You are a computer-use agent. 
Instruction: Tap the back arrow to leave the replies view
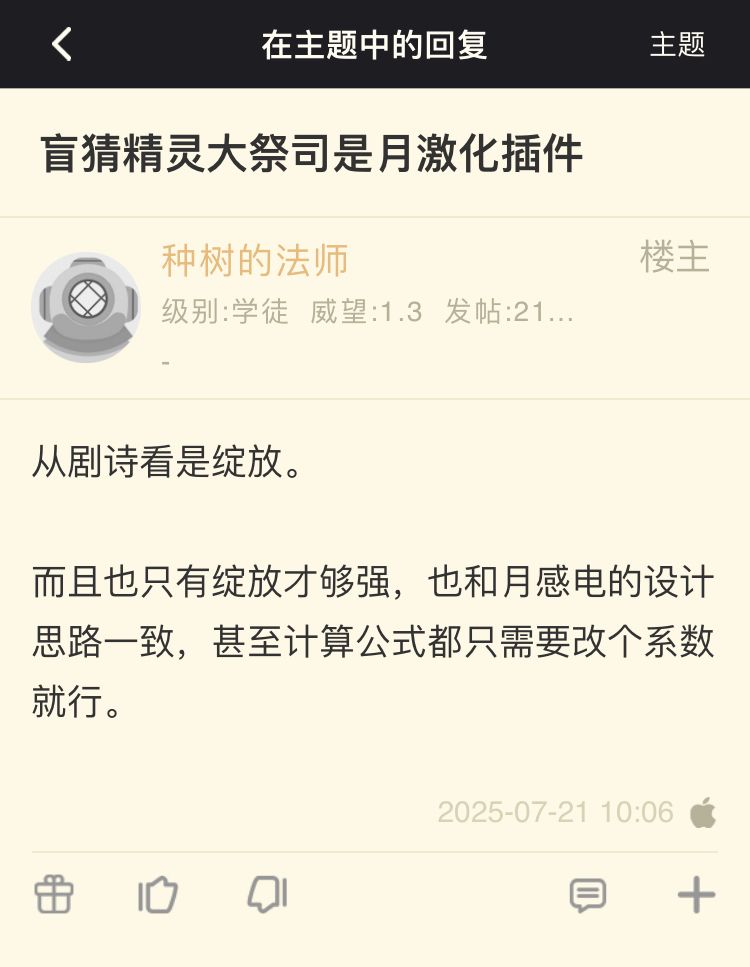coord(60,44)
